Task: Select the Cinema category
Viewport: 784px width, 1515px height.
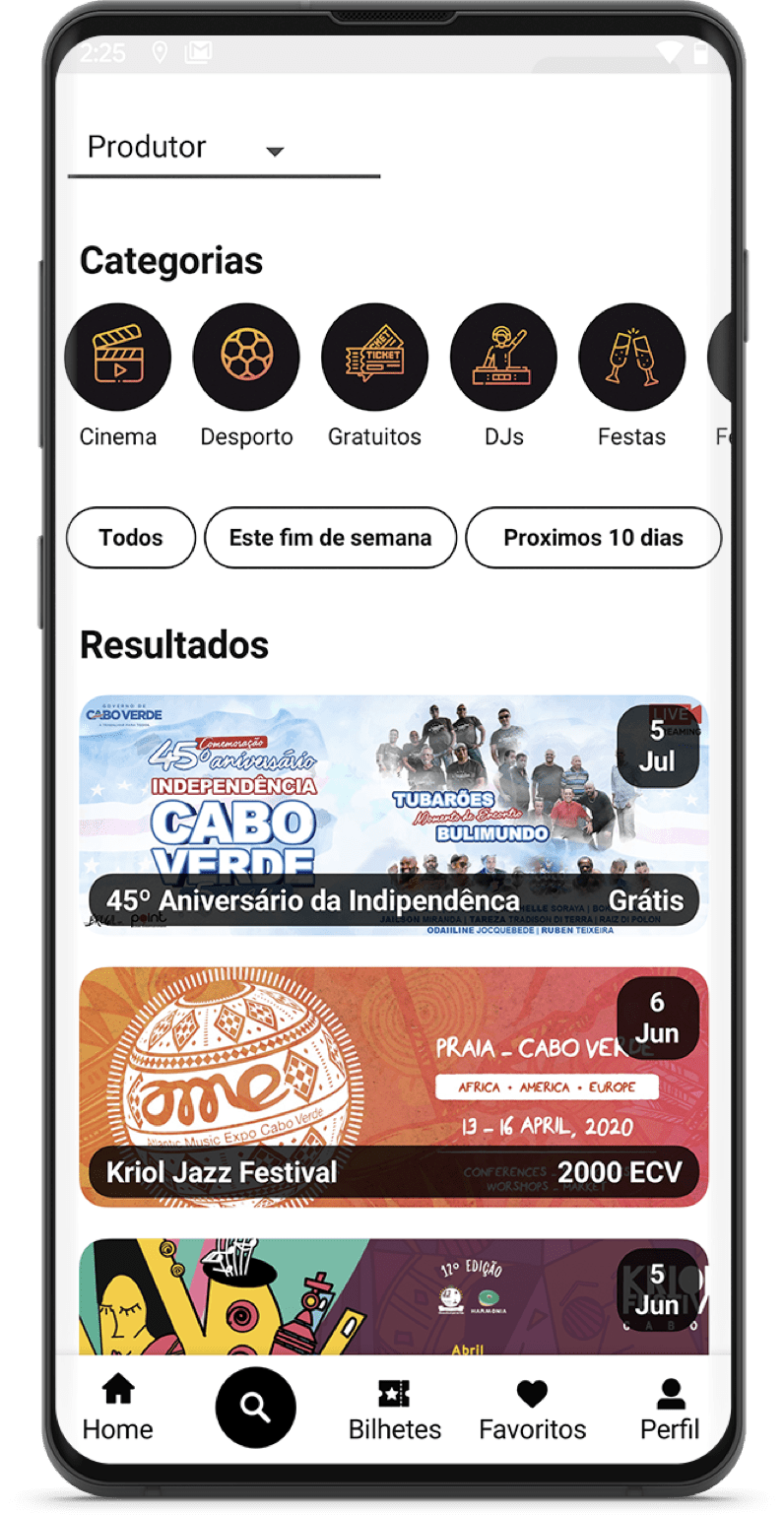Action: (118, 358)
